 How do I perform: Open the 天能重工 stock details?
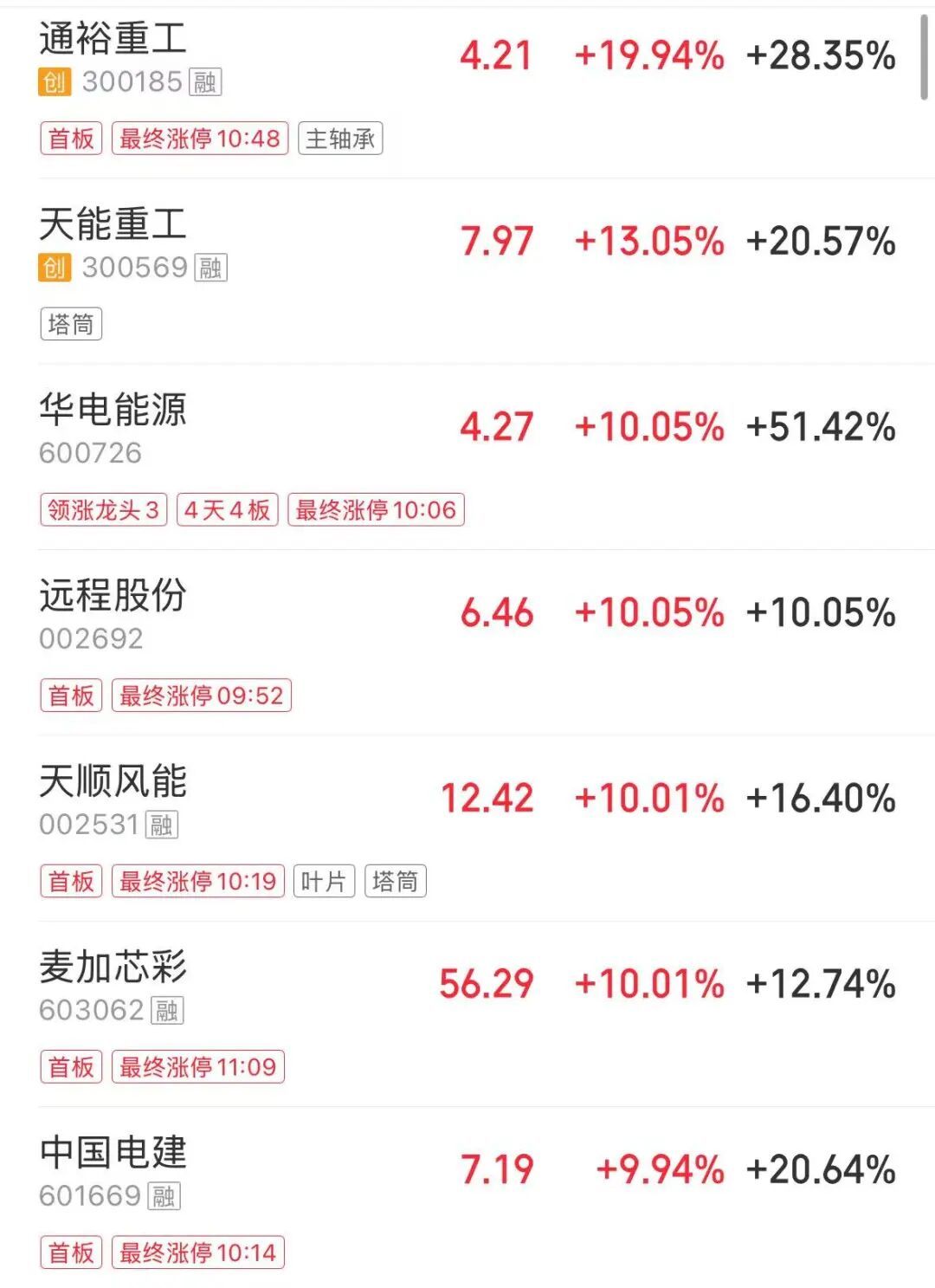tap(113, 224)
